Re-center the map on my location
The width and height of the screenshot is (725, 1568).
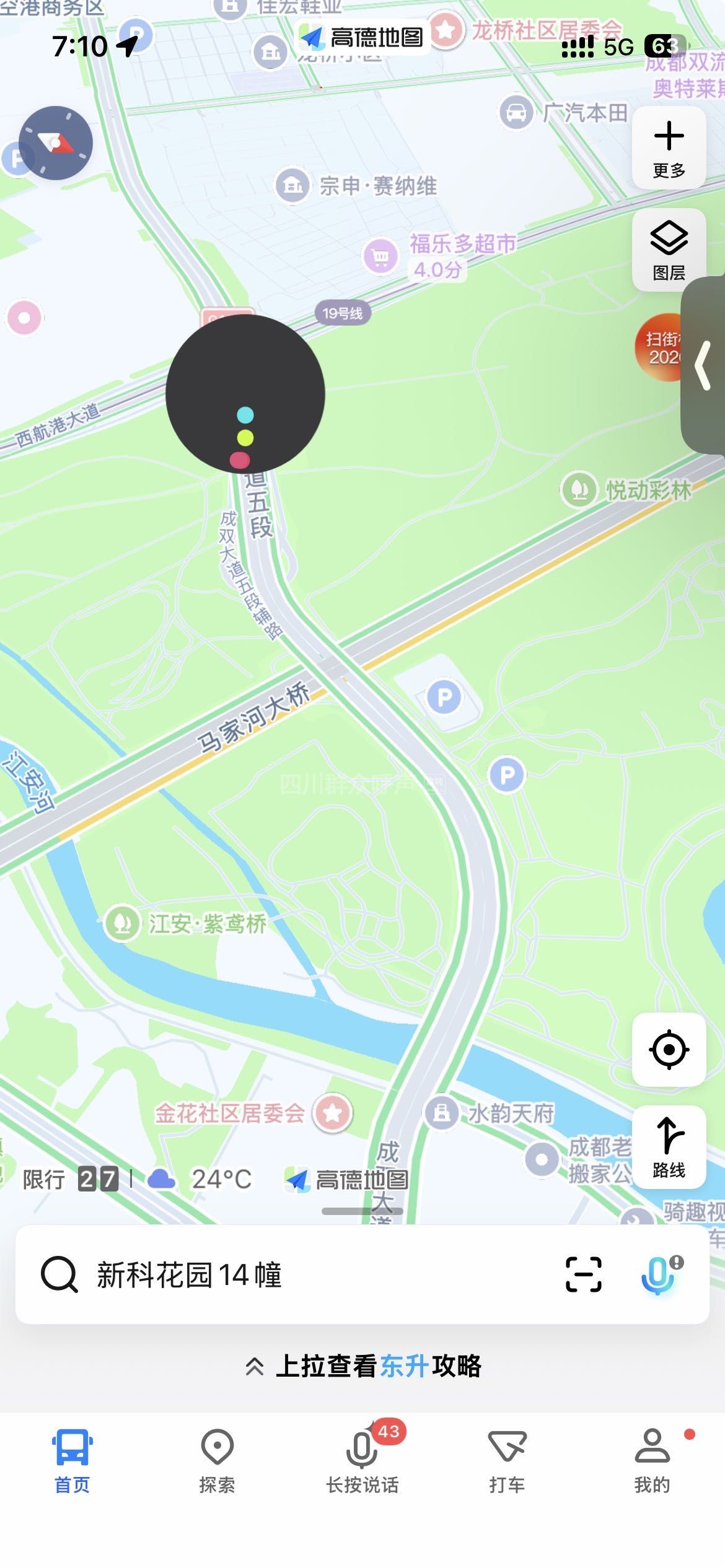click(x=669, y=1049)
